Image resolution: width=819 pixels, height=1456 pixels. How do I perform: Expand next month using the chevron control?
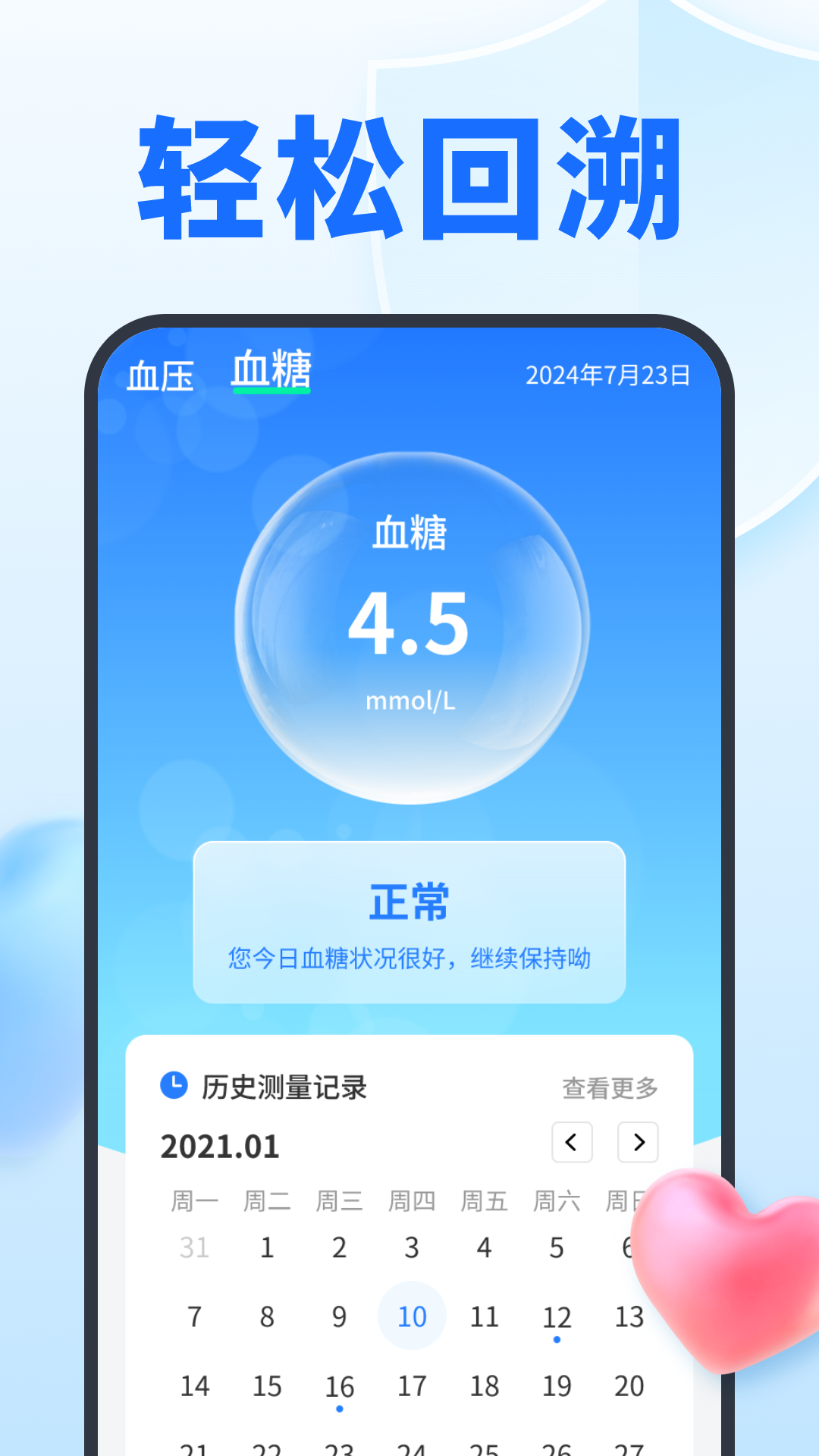coord(638,1144)
